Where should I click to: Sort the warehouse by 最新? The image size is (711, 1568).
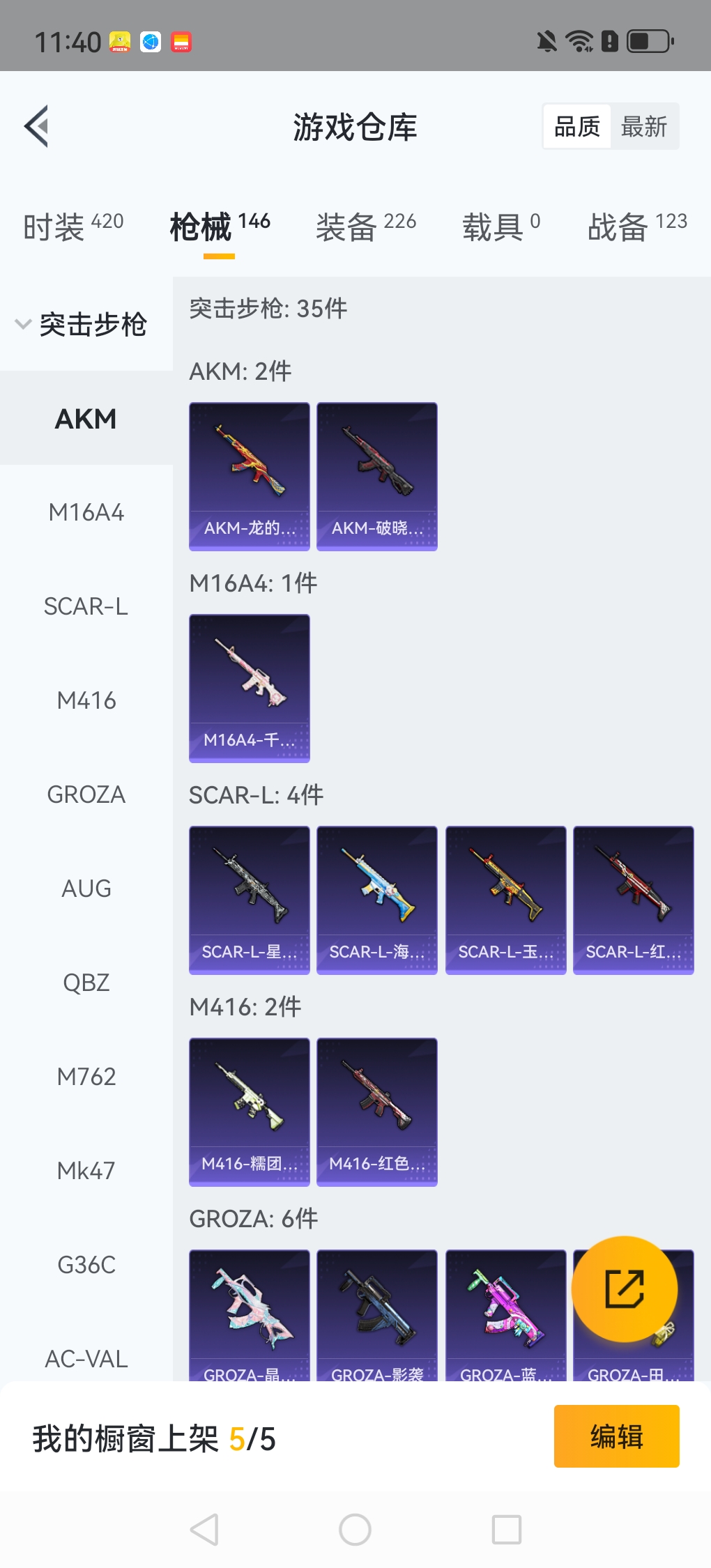pyautogui.click(x=644, y=127)
